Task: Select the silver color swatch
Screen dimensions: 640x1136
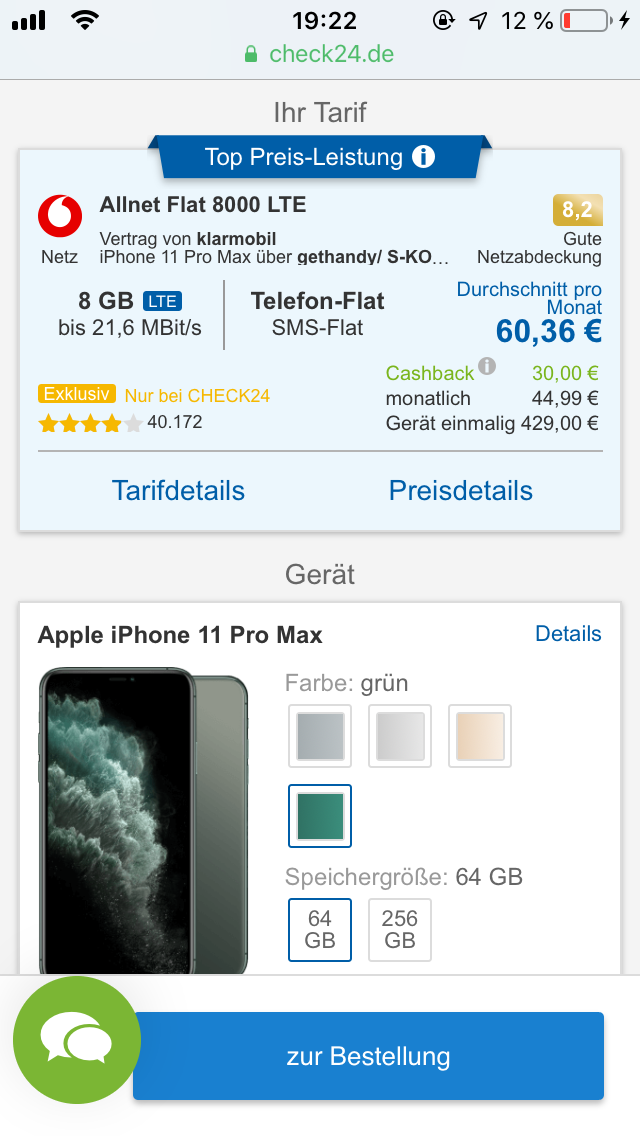Action: coord(400,736)
